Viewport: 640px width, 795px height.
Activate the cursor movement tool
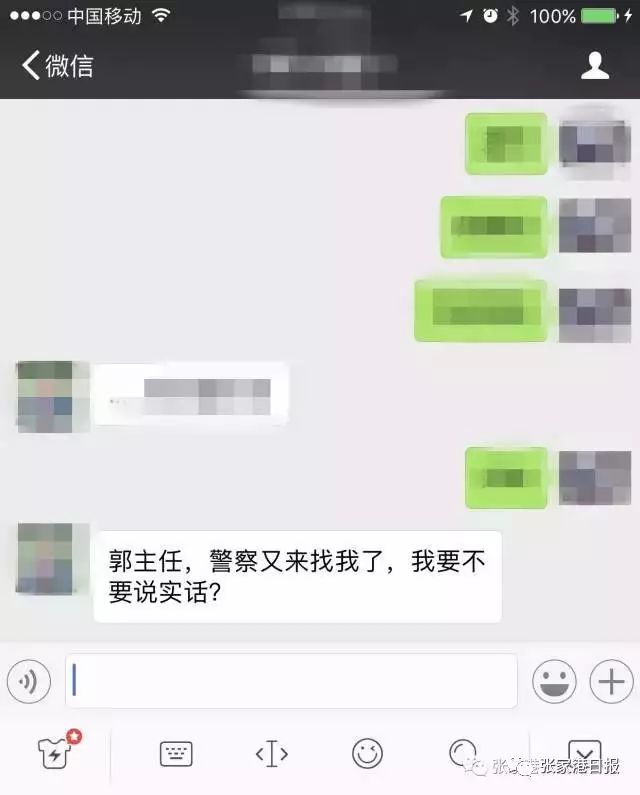(x=271, y=753)
